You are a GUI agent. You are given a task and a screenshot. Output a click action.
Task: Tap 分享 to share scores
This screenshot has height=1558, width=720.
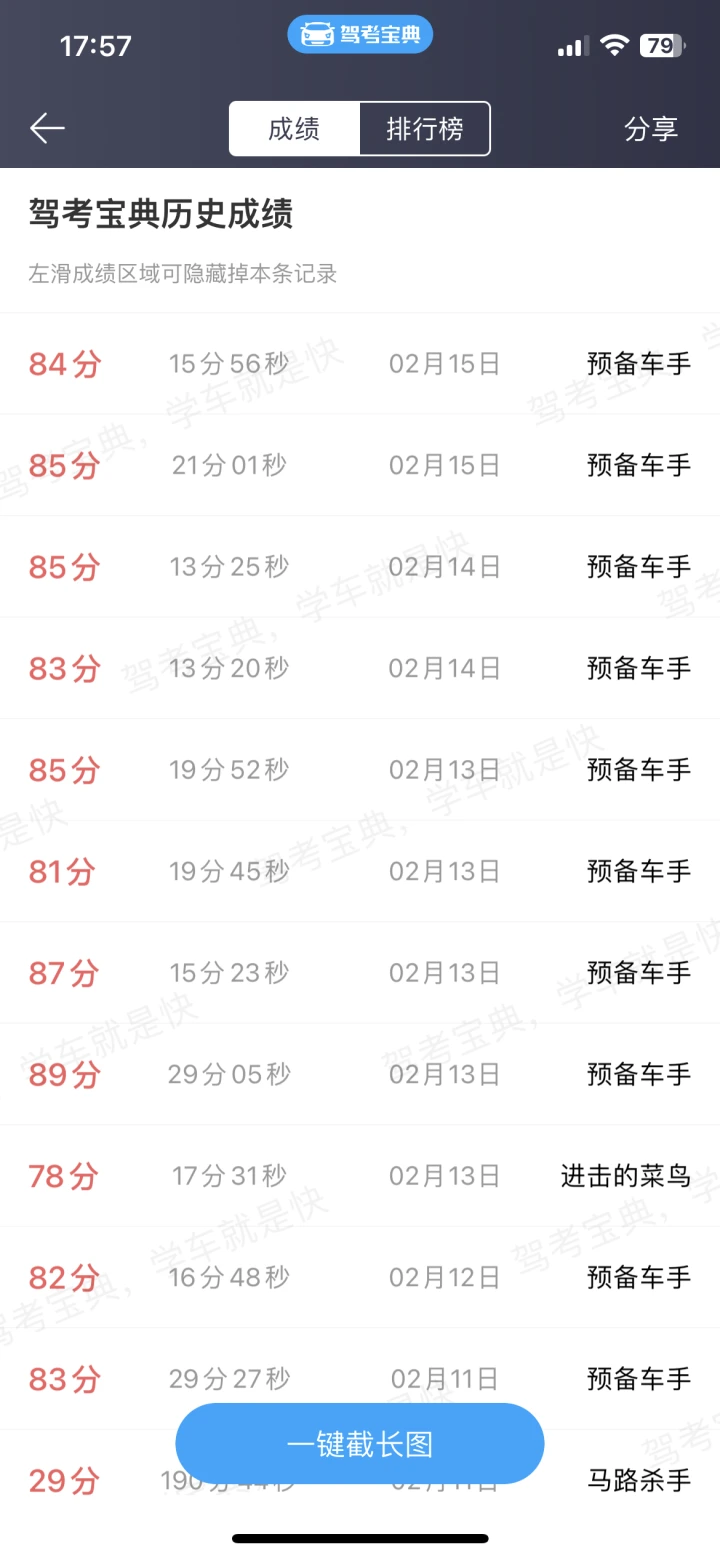(651, 129)
